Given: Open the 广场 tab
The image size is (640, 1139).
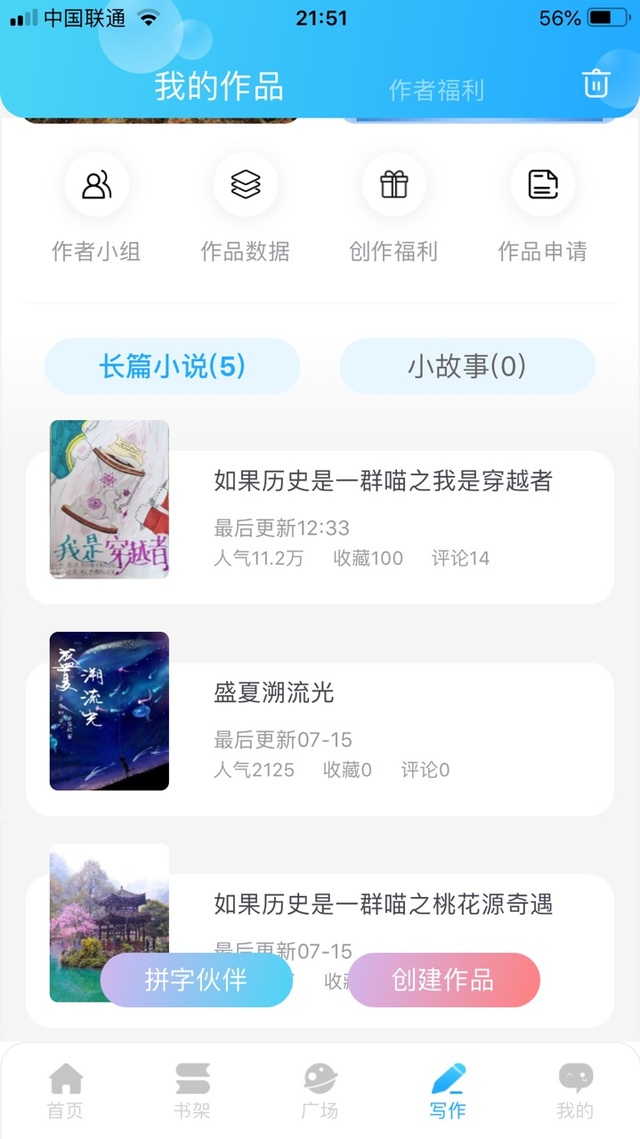Looking at the screenshot, I should pos(320,1091).
